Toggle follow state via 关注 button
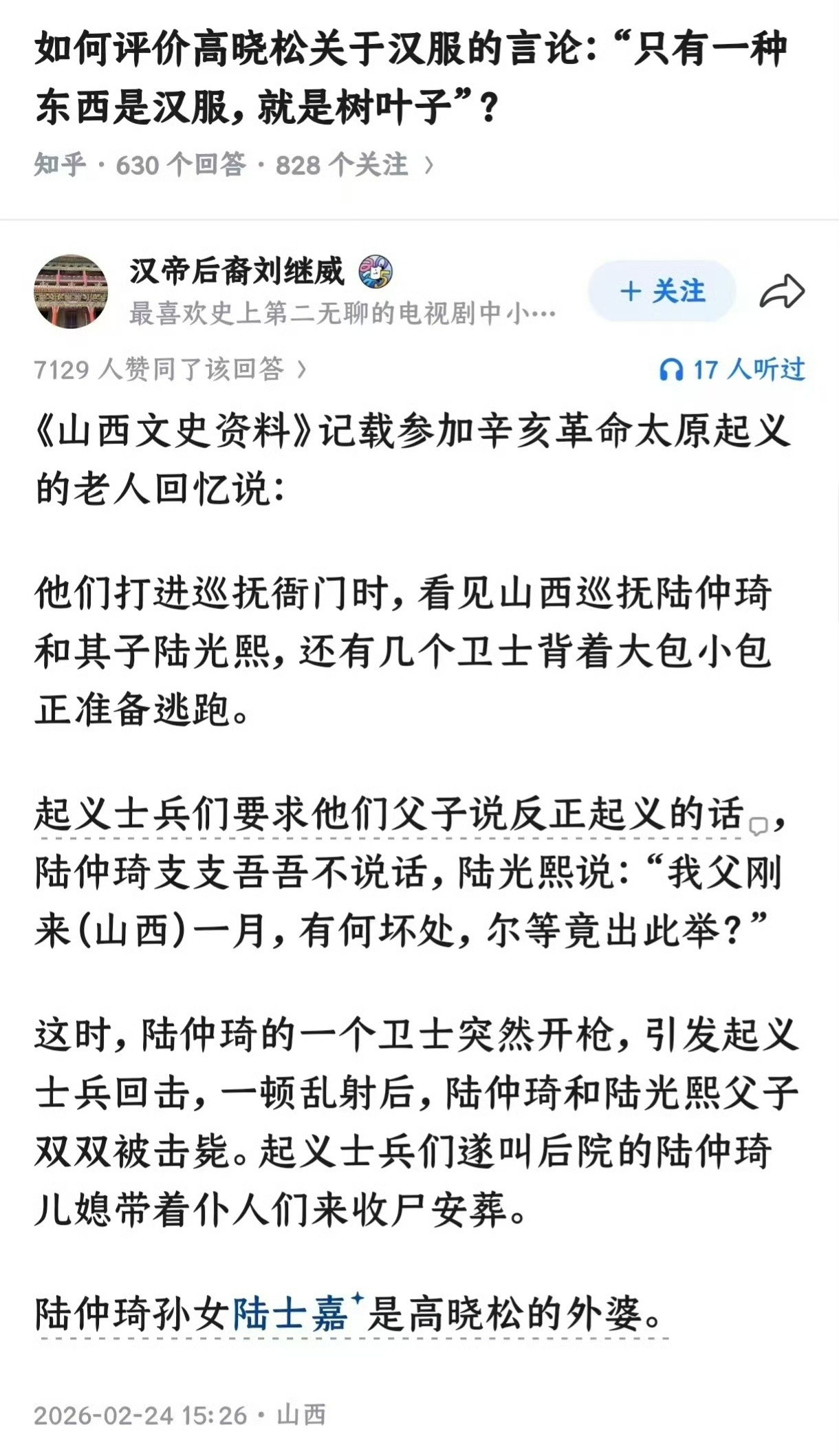The width and height of the screenshot is (839, 1456). pos(662,291)
